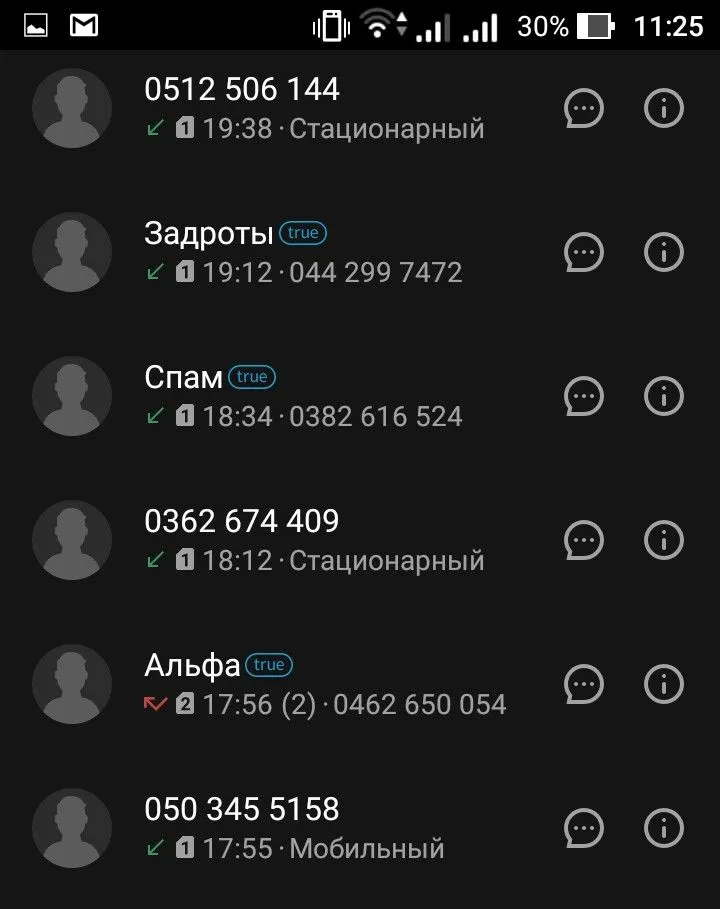720x909 pixels.
Task: Open info for 0512 506 144
Action: (x=663, y=108)
